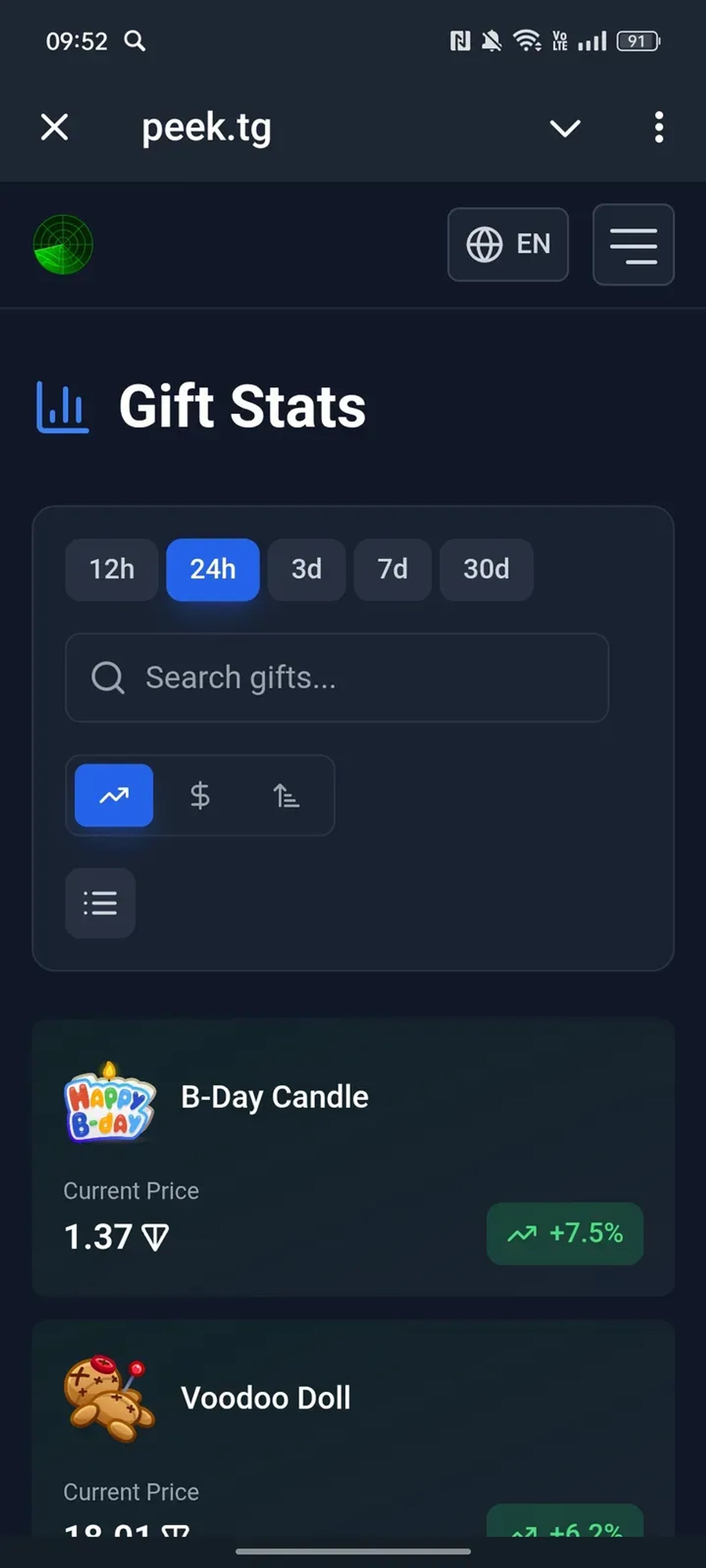The image size is (706, 1568).
Task: Tap the search icon in the status bar
Action: 135,41
